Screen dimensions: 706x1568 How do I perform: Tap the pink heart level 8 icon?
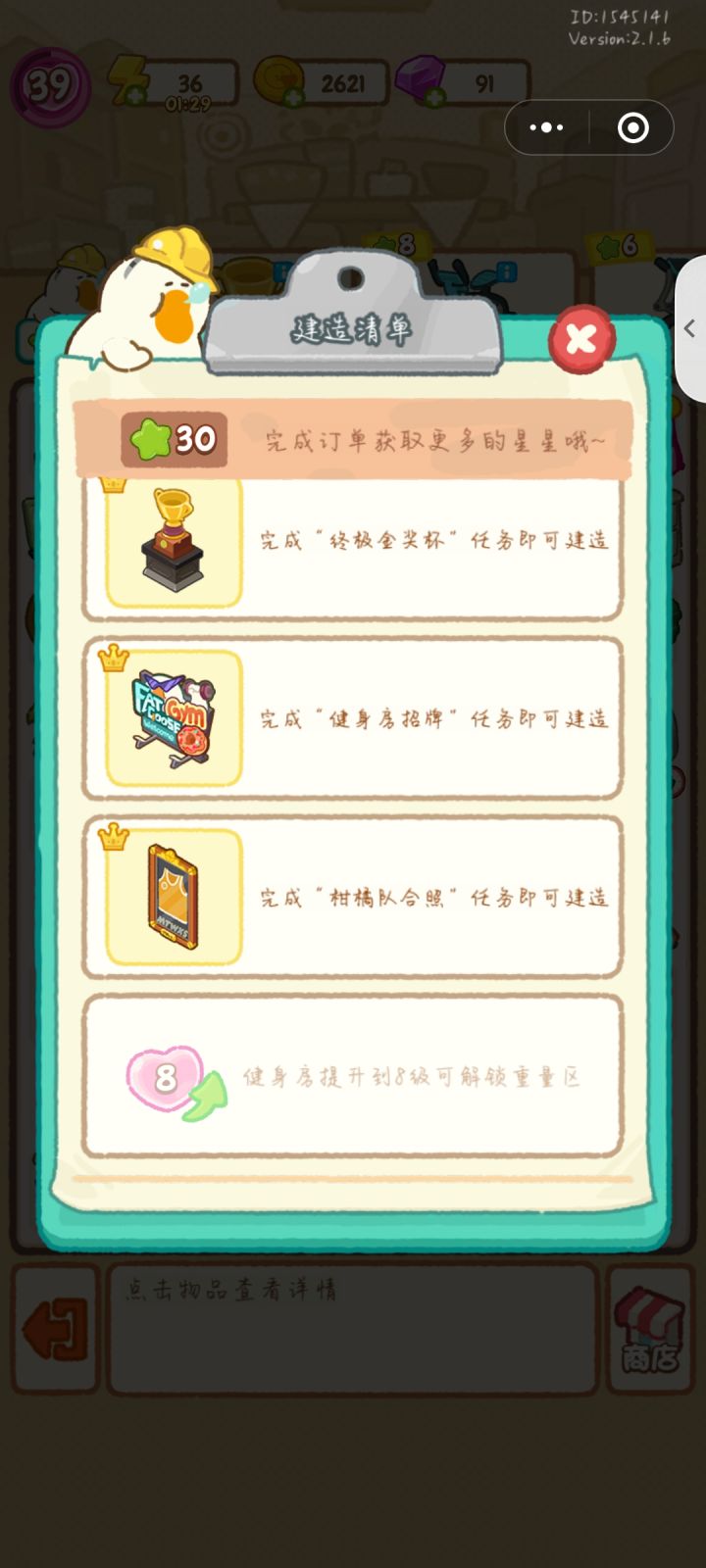[165, 1078]
